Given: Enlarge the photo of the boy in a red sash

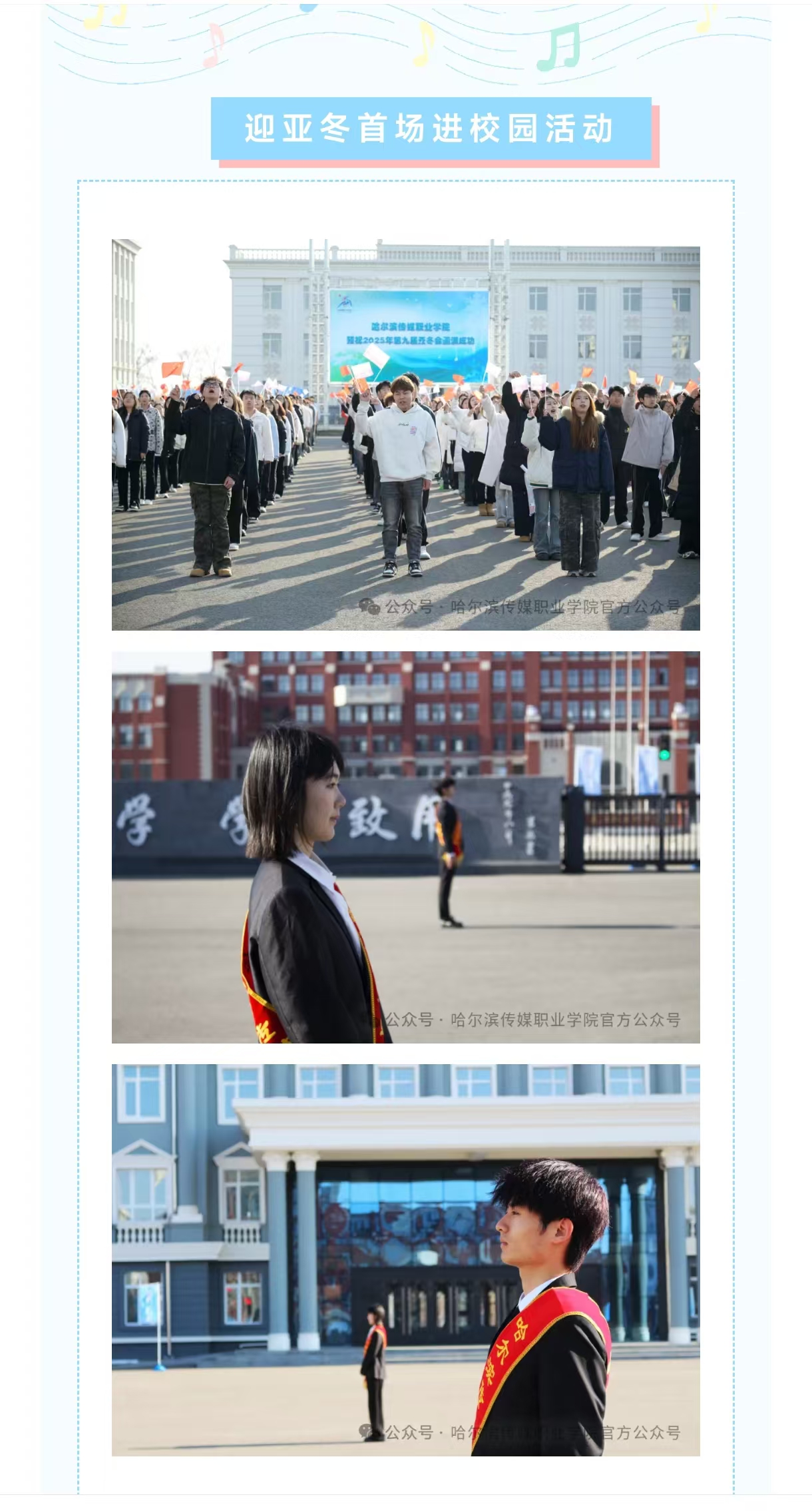Looking at the screenshot, I should (405, 1260).
